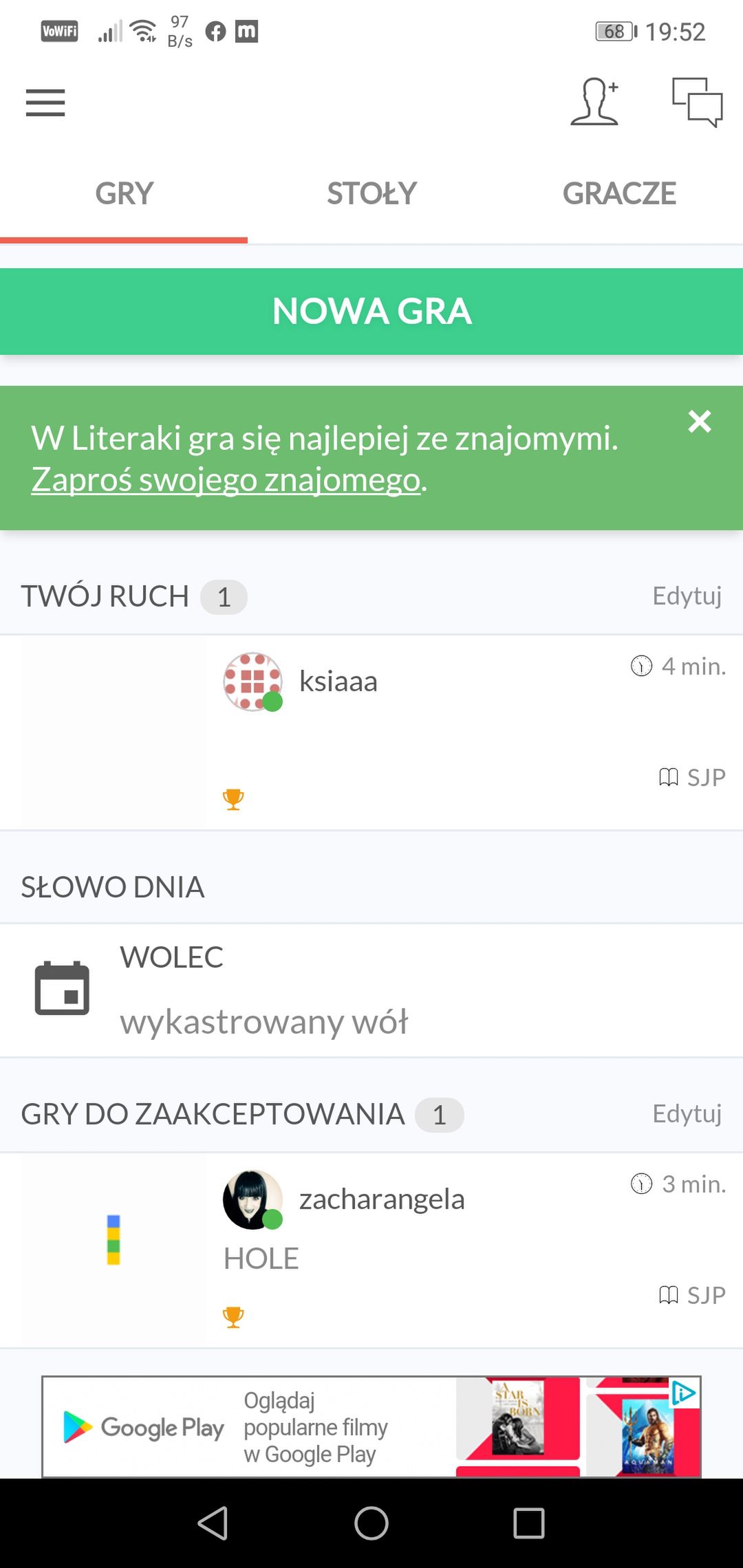This screenshot has width=743, height=1568.
Task: Open the game with ksiaaa
Action: pos(371,732)
